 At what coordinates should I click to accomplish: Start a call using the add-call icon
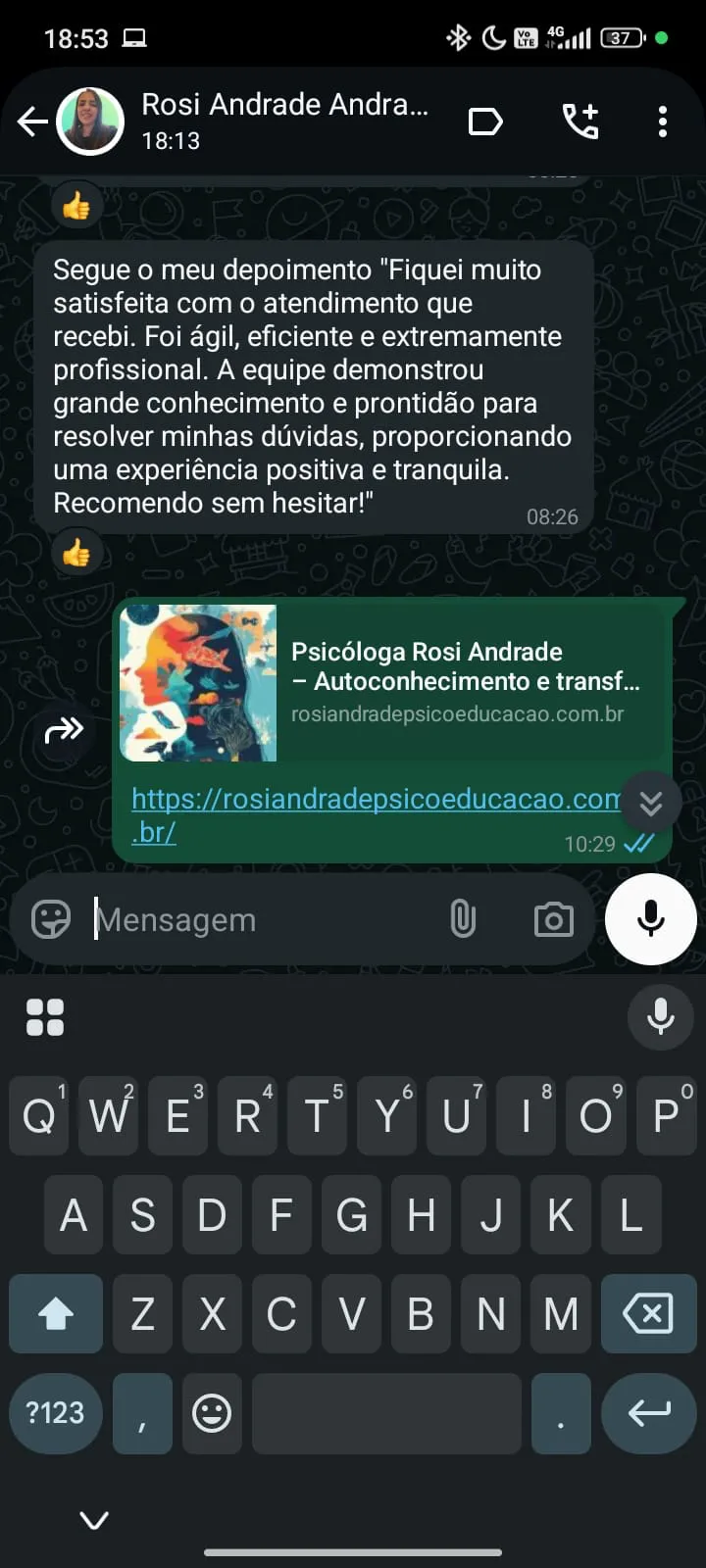580,121
